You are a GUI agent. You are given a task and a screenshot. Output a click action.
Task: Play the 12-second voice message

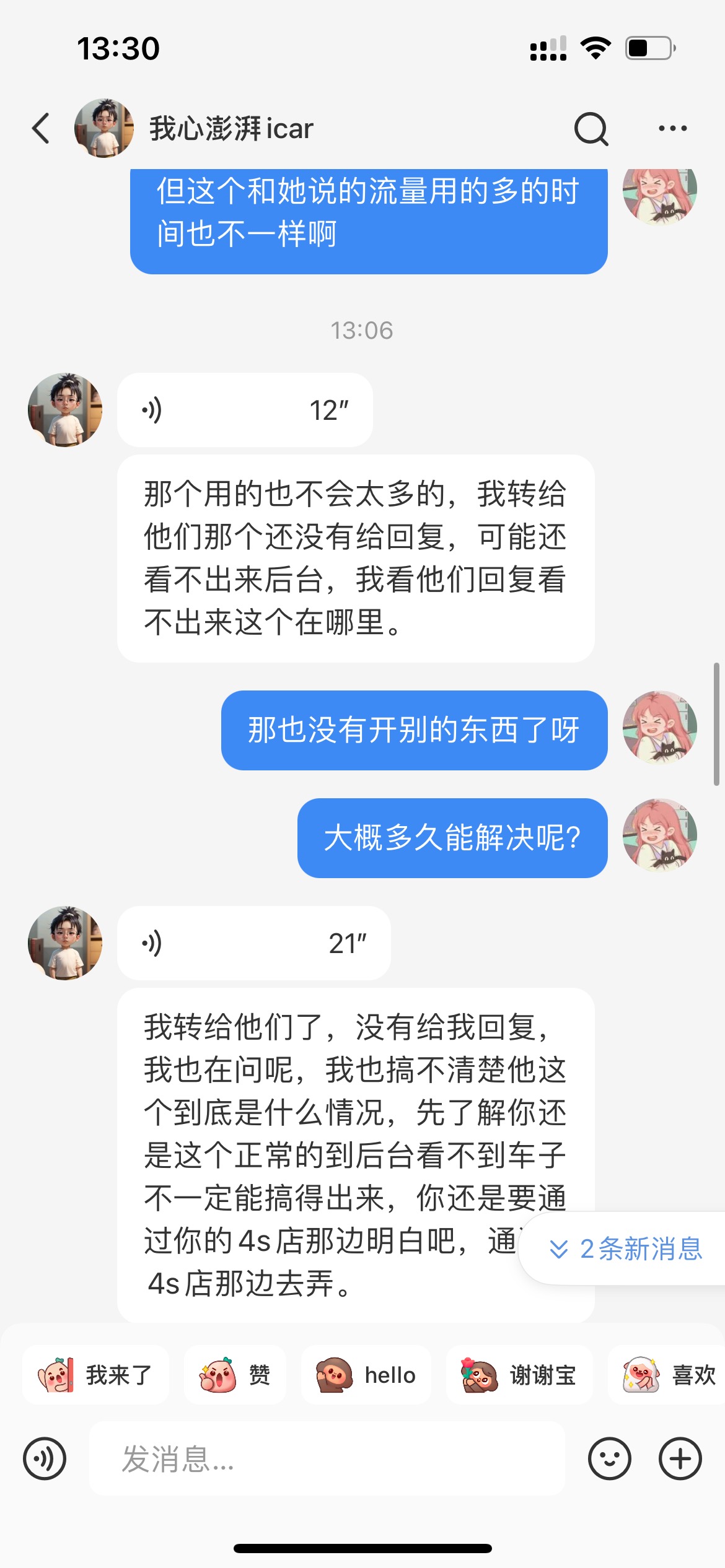tap(245, 410)
